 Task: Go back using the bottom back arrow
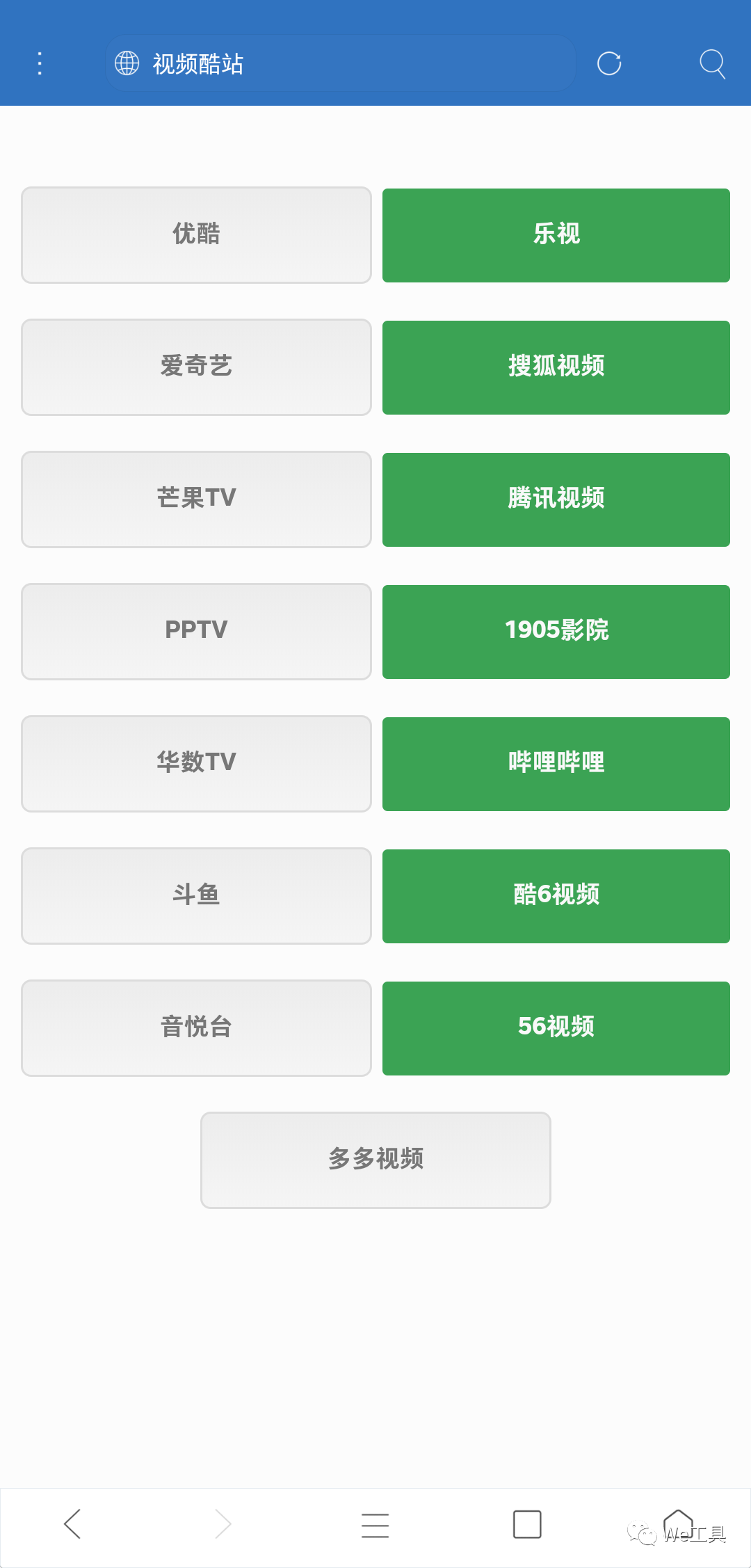click(x=72, y=1523)
